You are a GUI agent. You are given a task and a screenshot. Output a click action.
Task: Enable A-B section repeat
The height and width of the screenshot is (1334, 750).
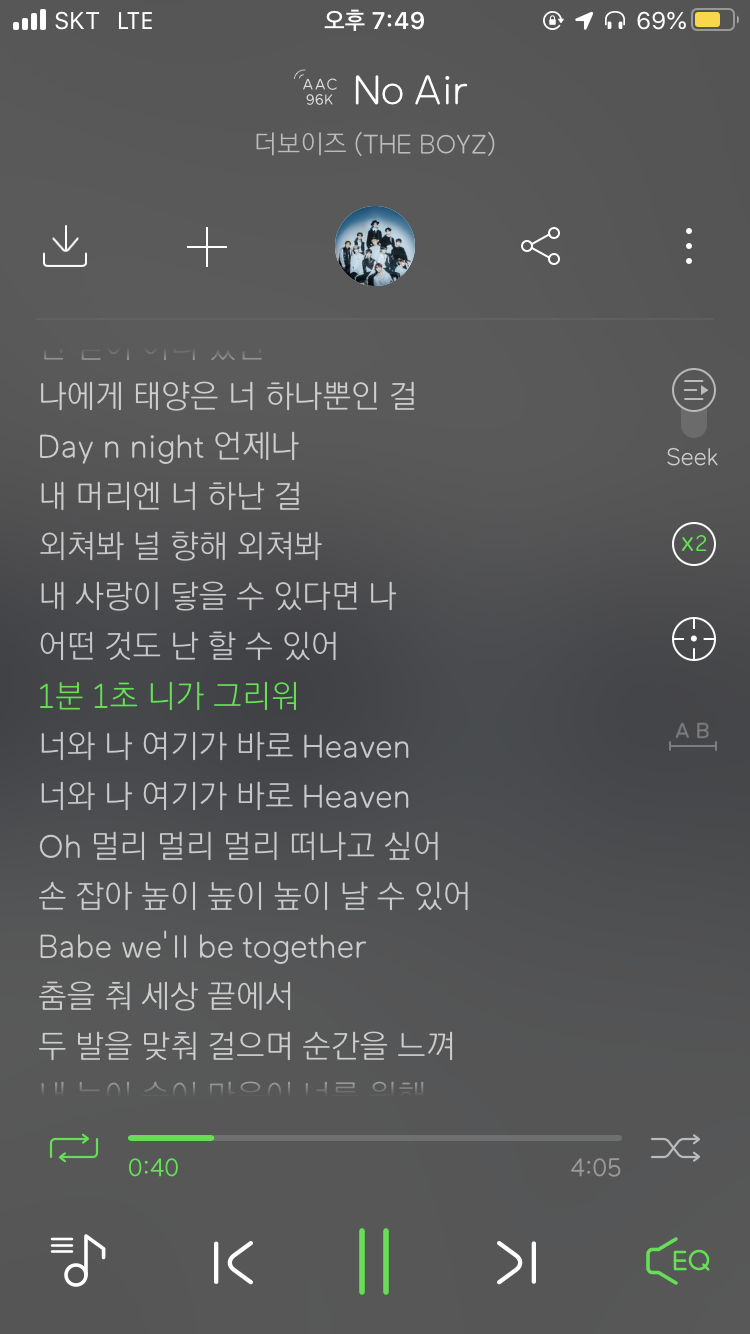692,736
